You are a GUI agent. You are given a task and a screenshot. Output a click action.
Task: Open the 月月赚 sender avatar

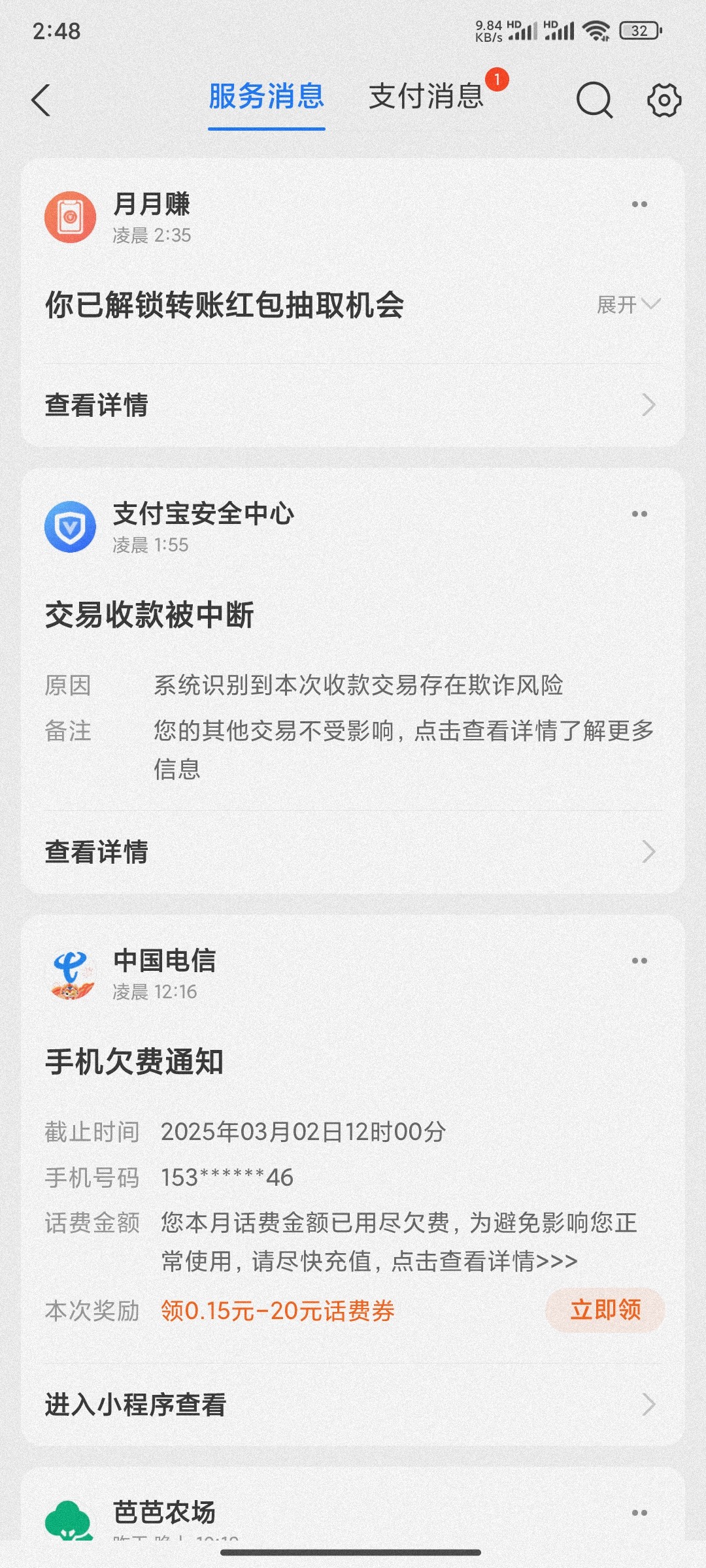(70, 217)
